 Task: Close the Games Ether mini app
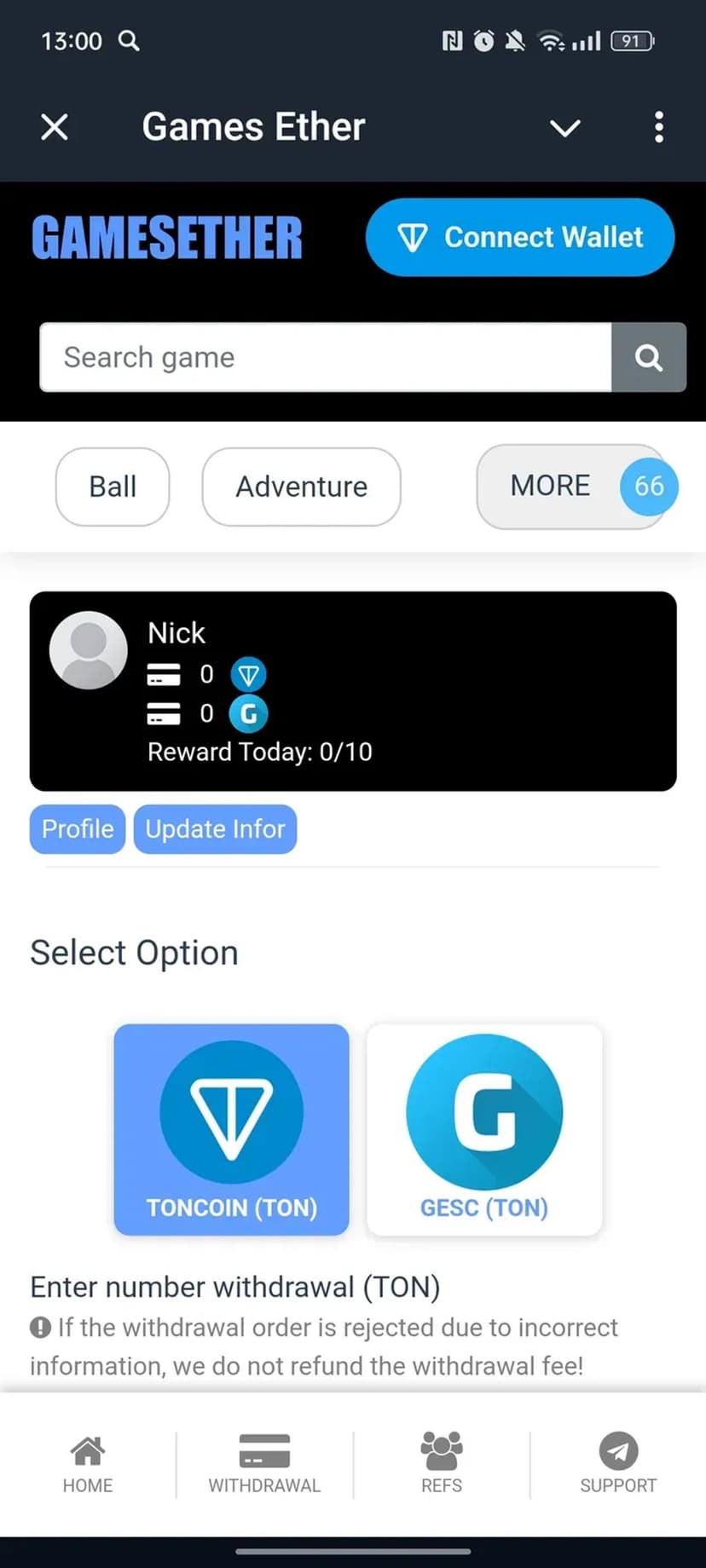tap(55, 128)
